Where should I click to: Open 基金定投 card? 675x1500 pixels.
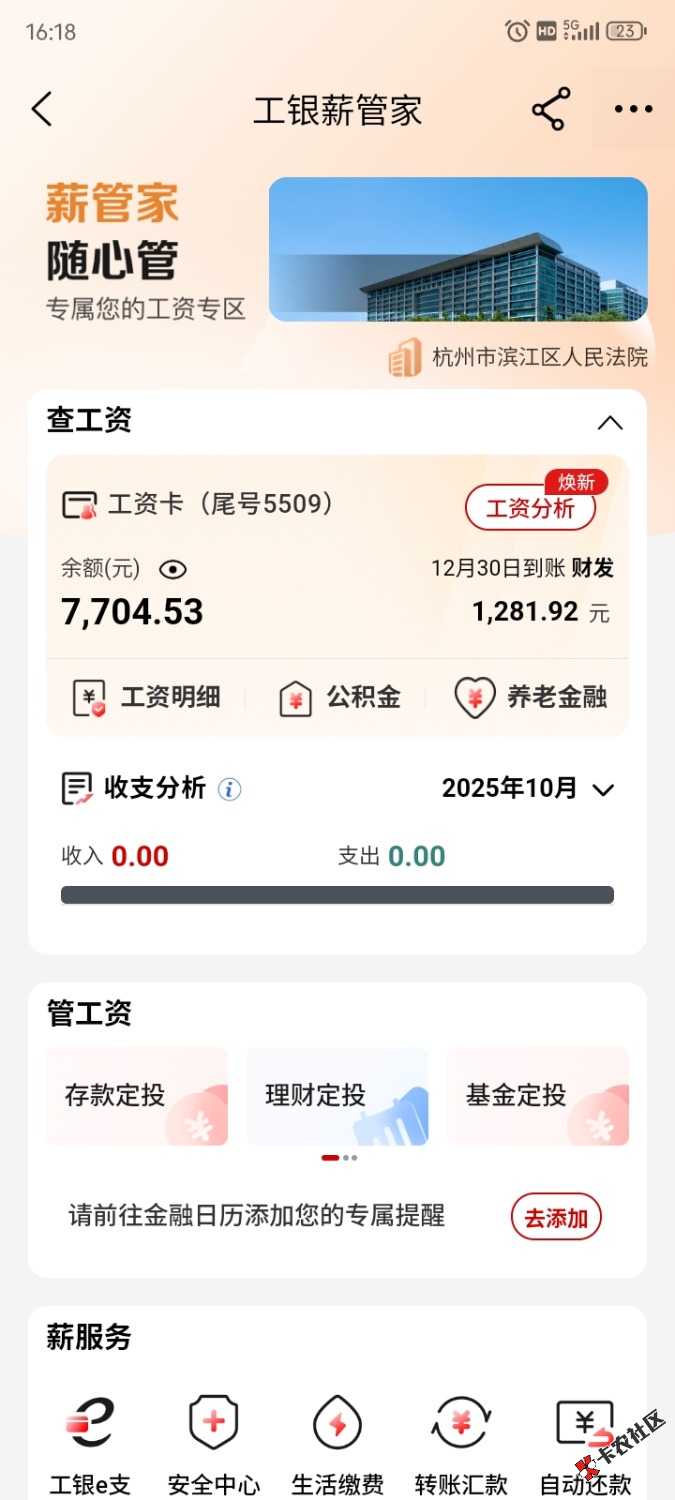point(537,1096)
